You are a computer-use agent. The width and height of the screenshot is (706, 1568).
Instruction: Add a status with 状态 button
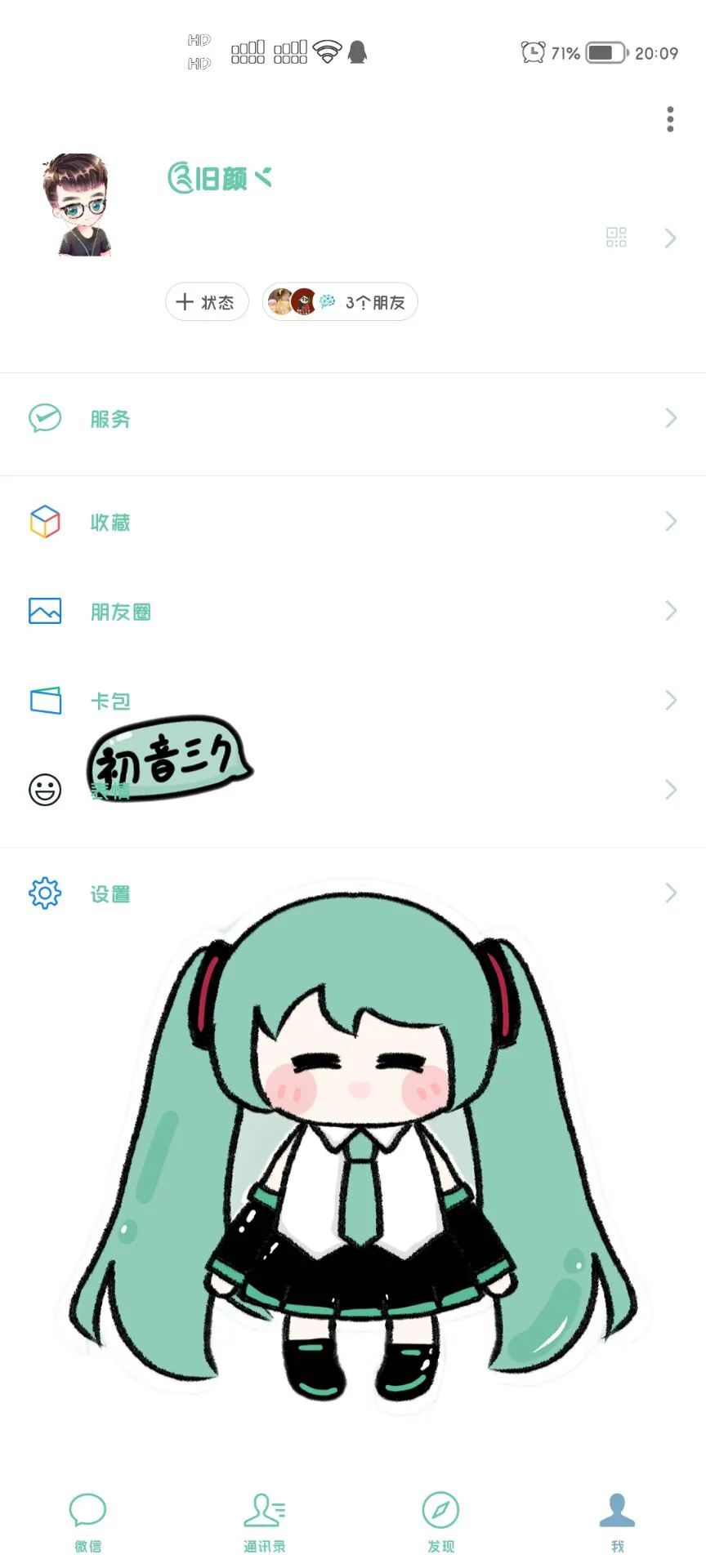click(x=207, y=302)
